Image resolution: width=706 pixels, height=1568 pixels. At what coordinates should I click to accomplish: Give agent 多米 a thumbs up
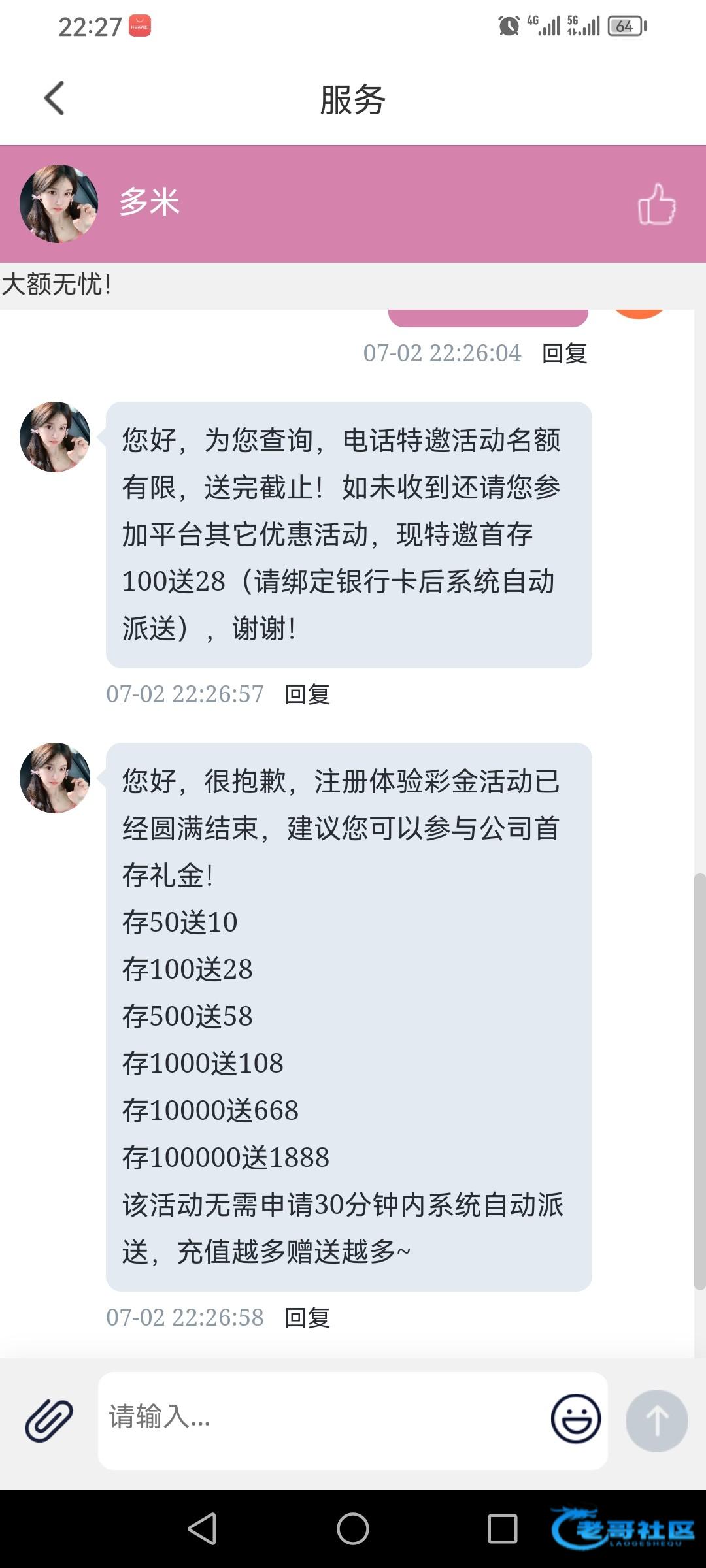click(x=656, y=204)
